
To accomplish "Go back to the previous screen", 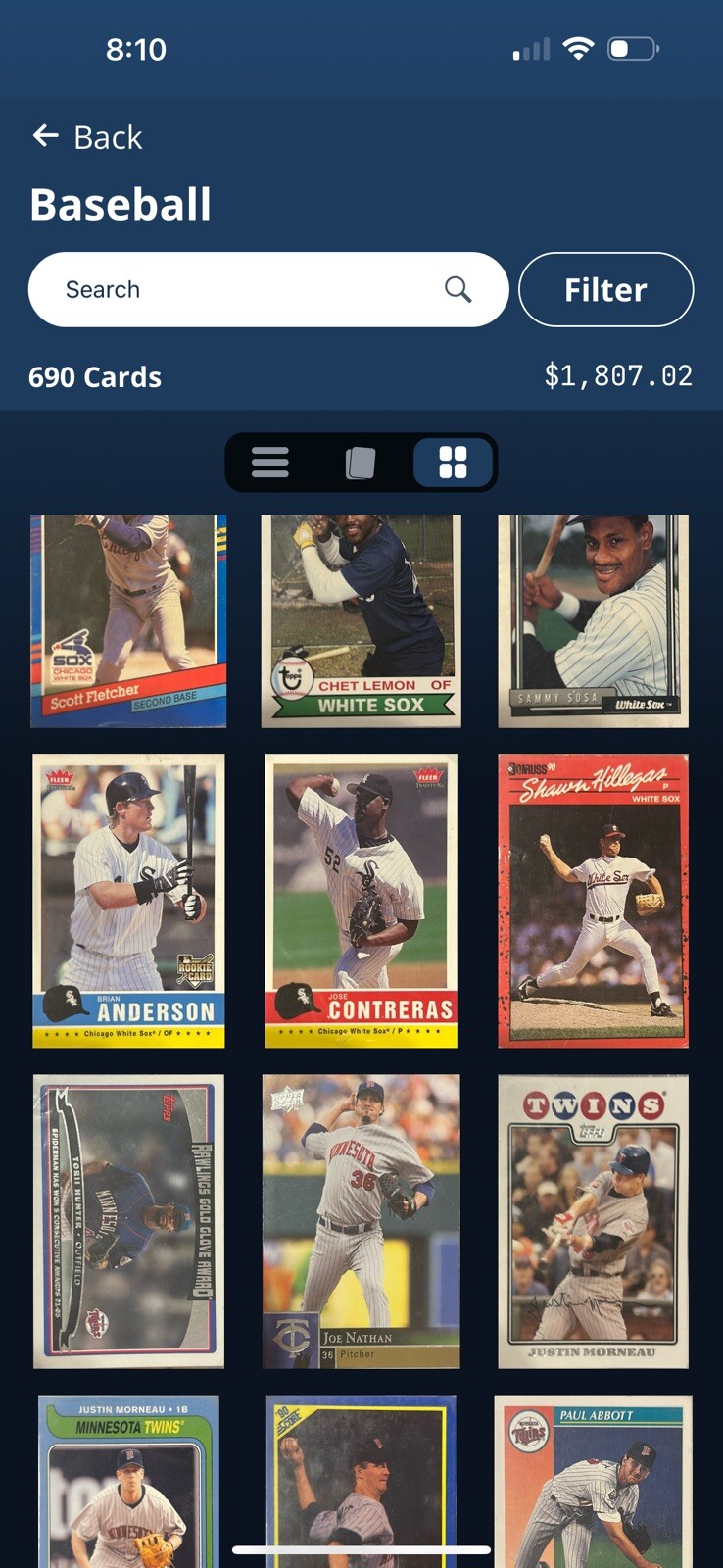I will (x=88, y=137).
